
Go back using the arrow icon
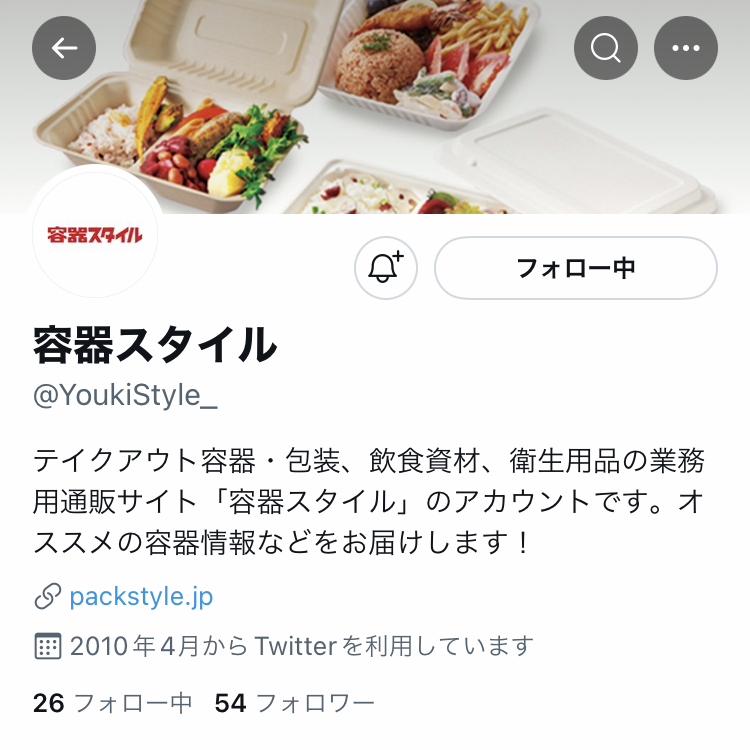[x=64, y=48]
